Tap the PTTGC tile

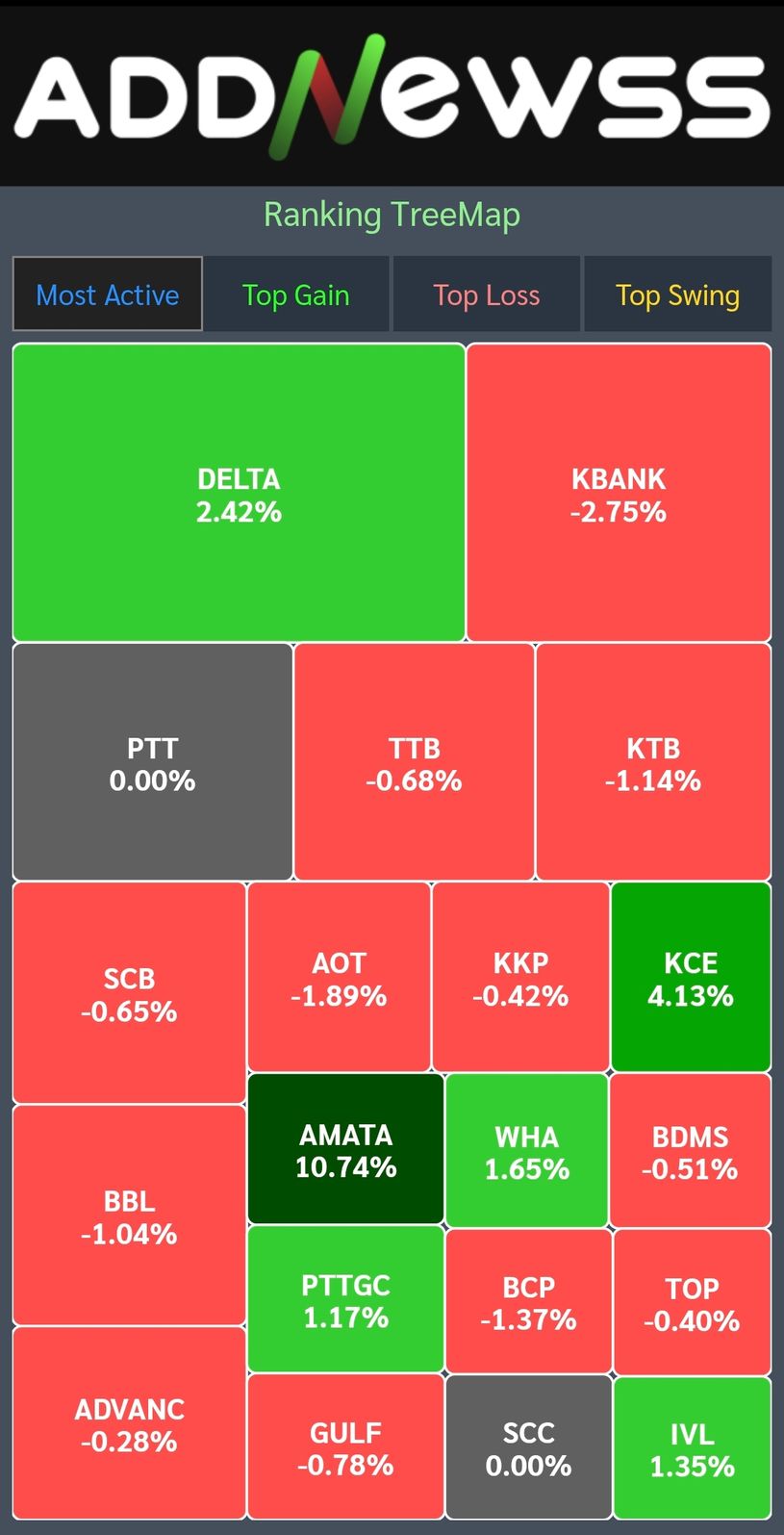[x=345, y=1299]
